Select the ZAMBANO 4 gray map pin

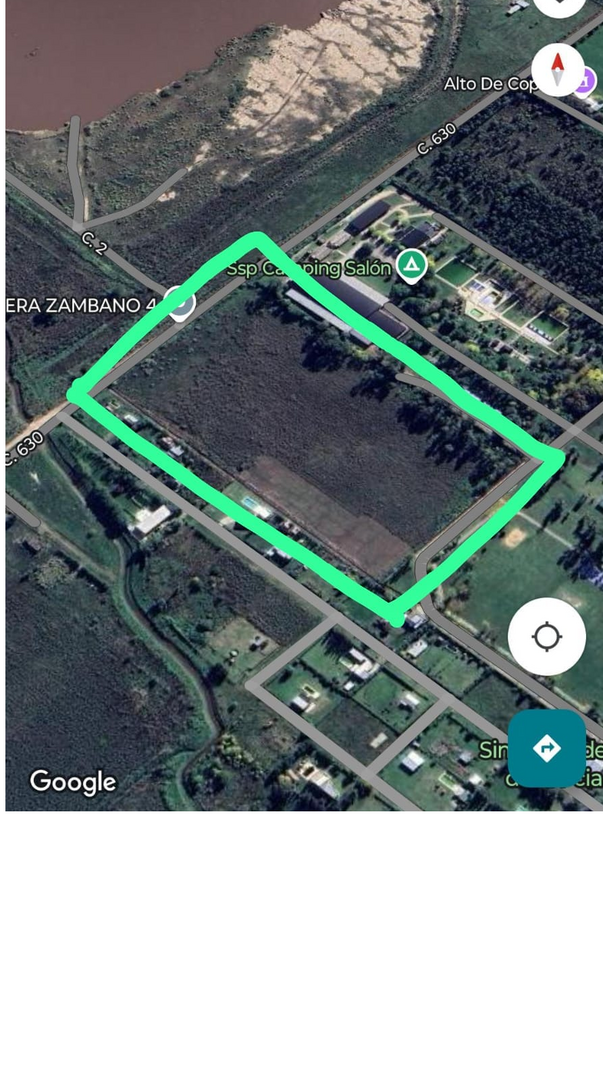point(181,303)
